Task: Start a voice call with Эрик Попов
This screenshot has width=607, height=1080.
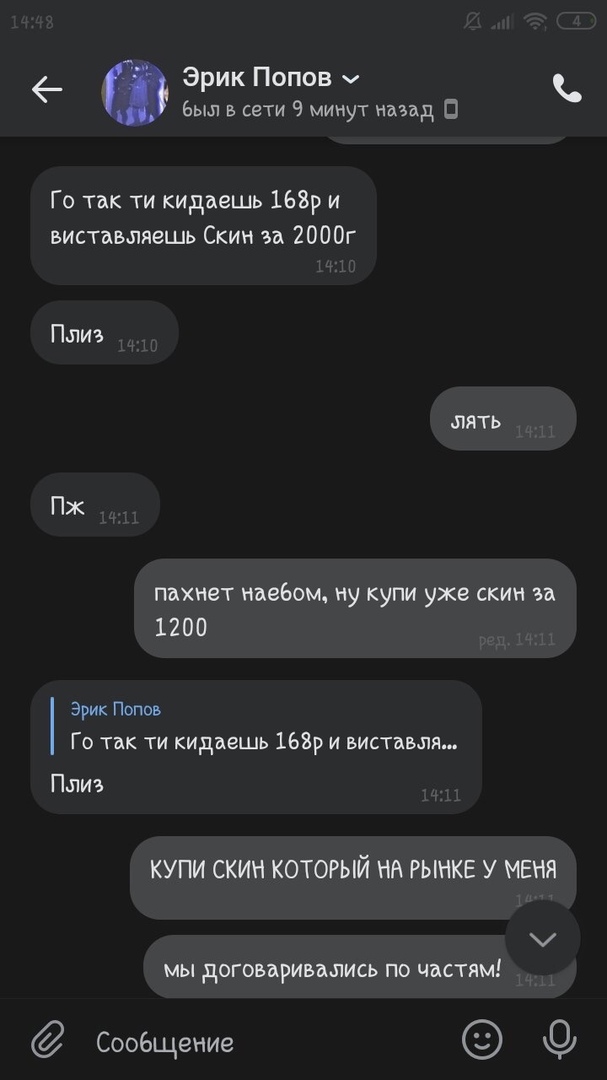Action: click(x=567, y=90)
